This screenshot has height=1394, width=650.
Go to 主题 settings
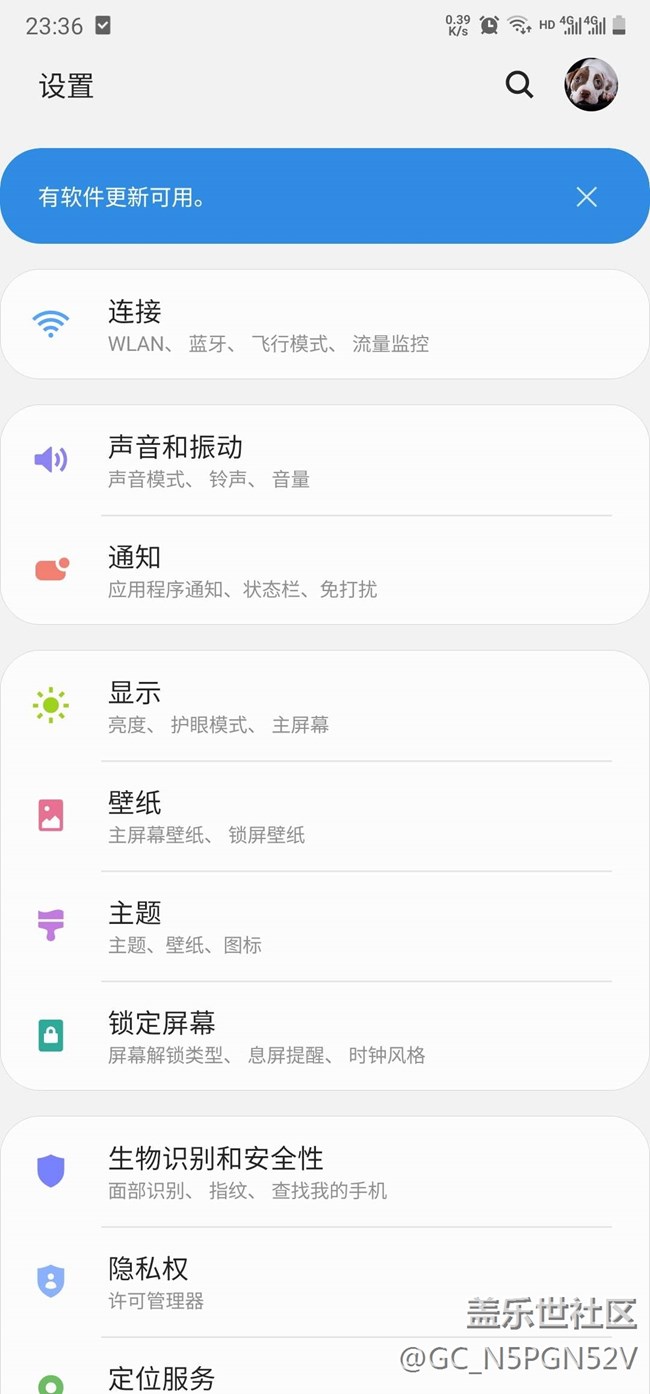(x=325, y=926)
